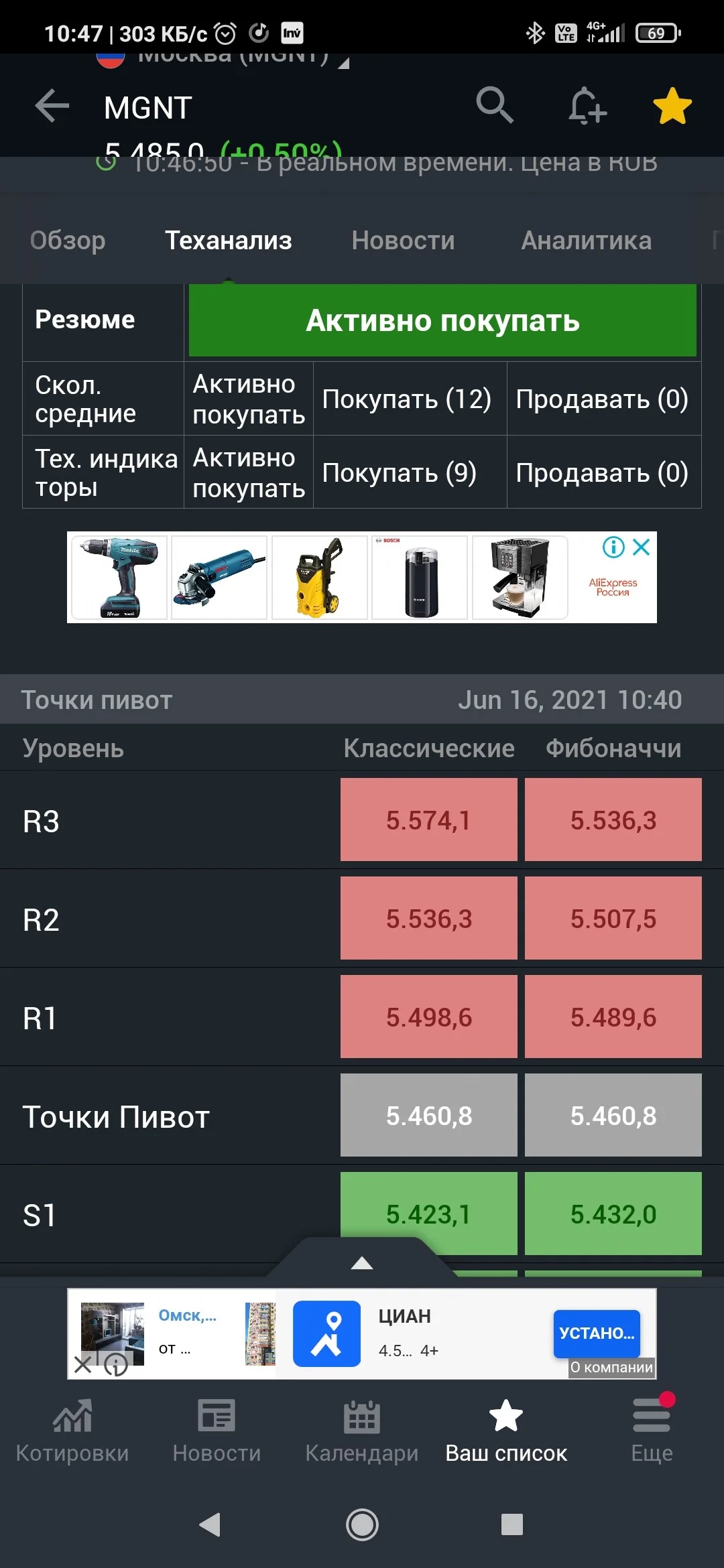This screenshot has width=724, height=1568.
Task: Switch to the Аналитика tab
Action: [x=586, y=241]
